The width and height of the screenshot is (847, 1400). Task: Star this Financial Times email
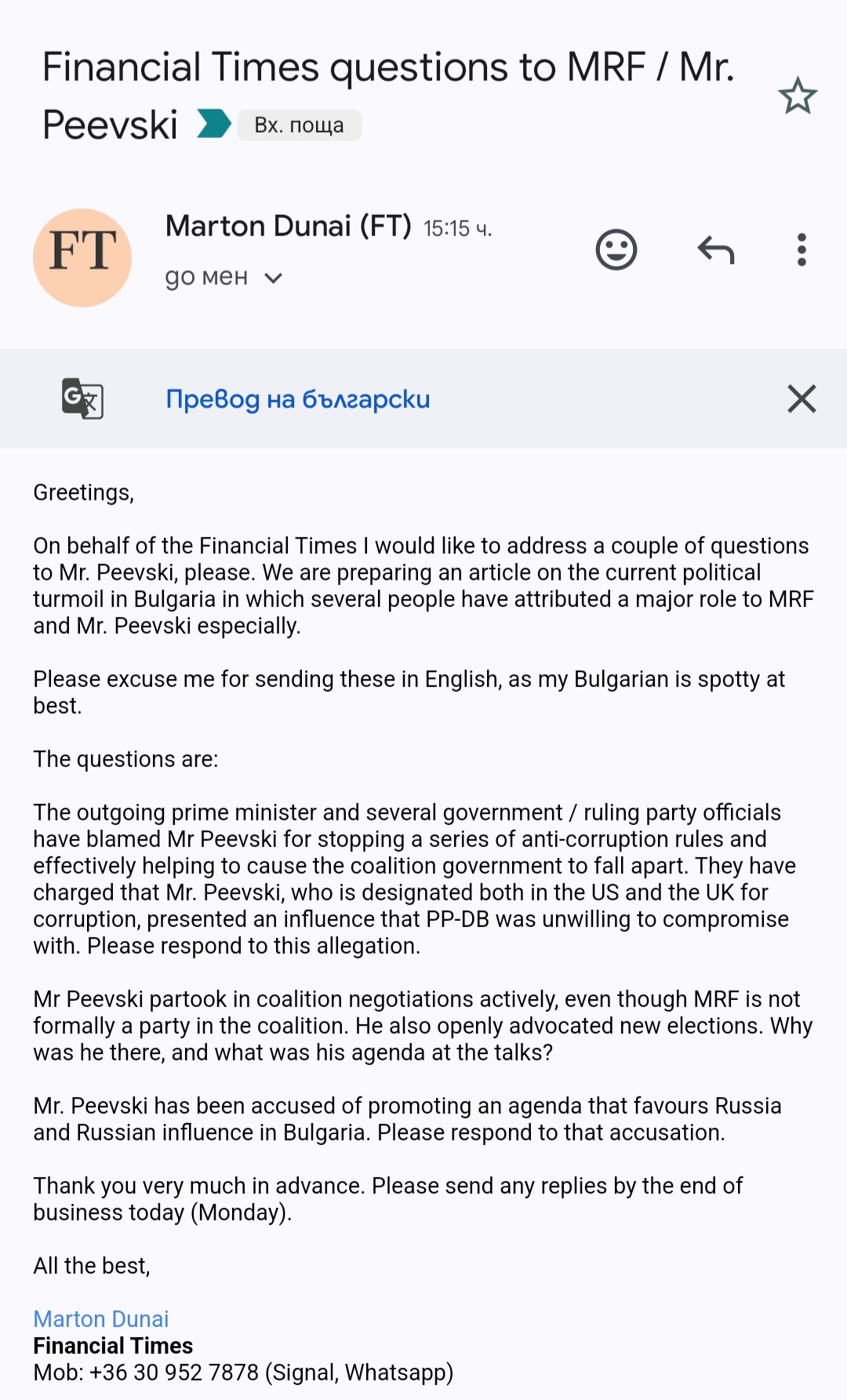[x=798, y=96]
